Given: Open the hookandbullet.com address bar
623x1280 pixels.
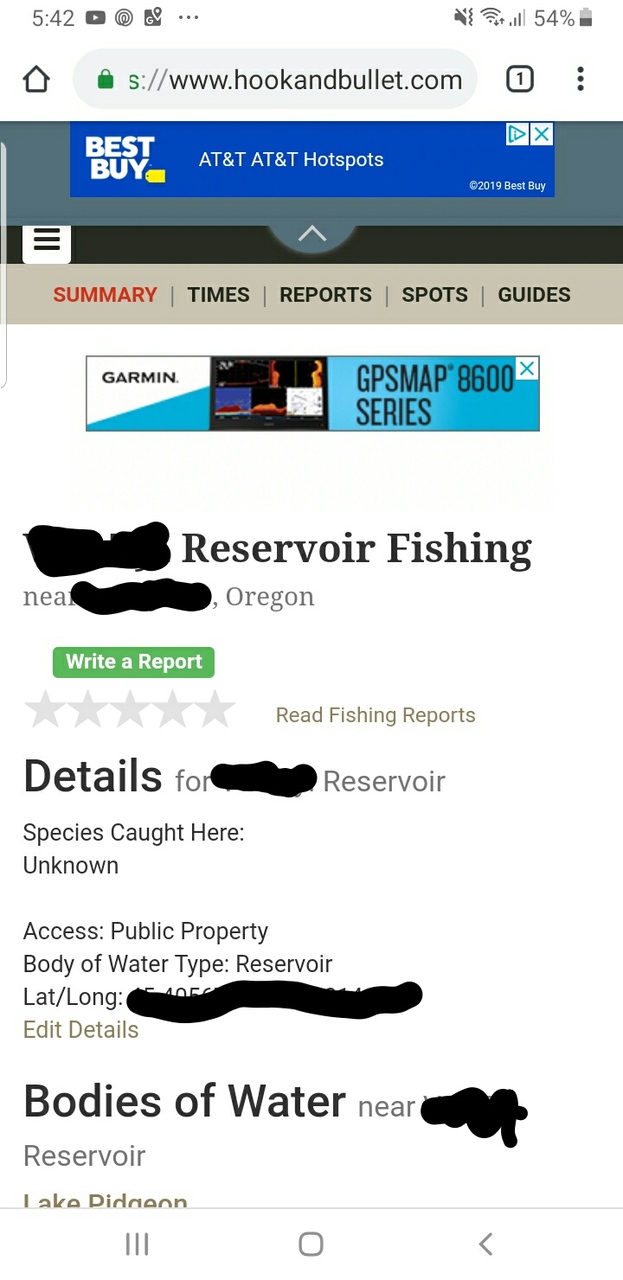Looking at the screenshot, I should 275,80.
